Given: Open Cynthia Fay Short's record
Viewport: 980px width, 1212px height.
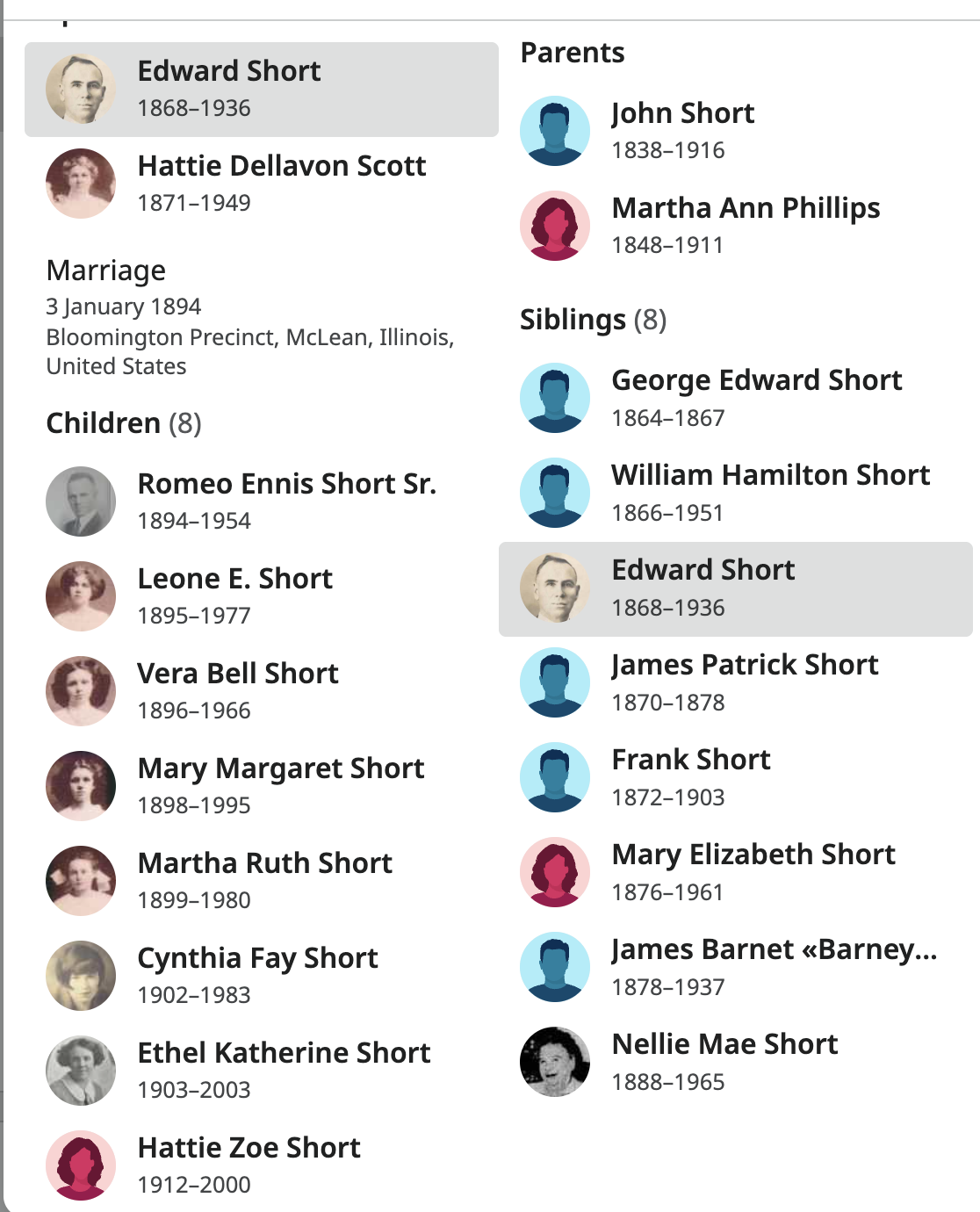Looking at the screenshot, I should (257, 958).
